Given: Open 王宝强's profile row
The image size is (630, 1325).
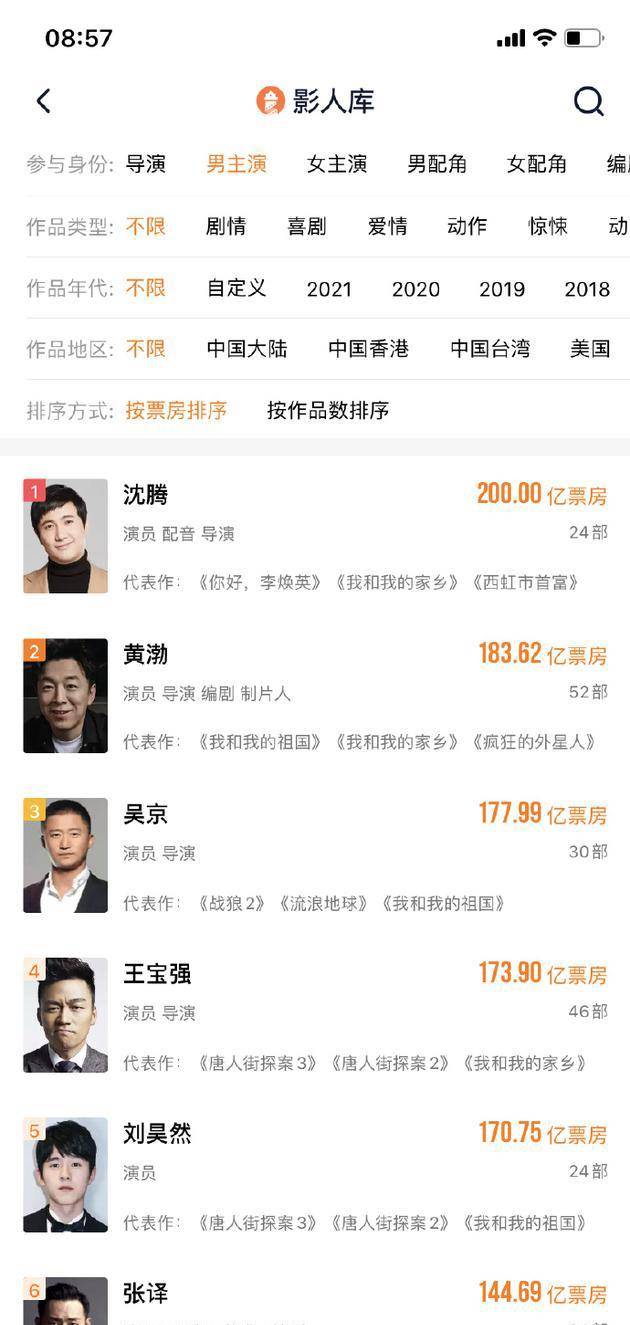Looking at the screenshot, I should (315, 1015).
